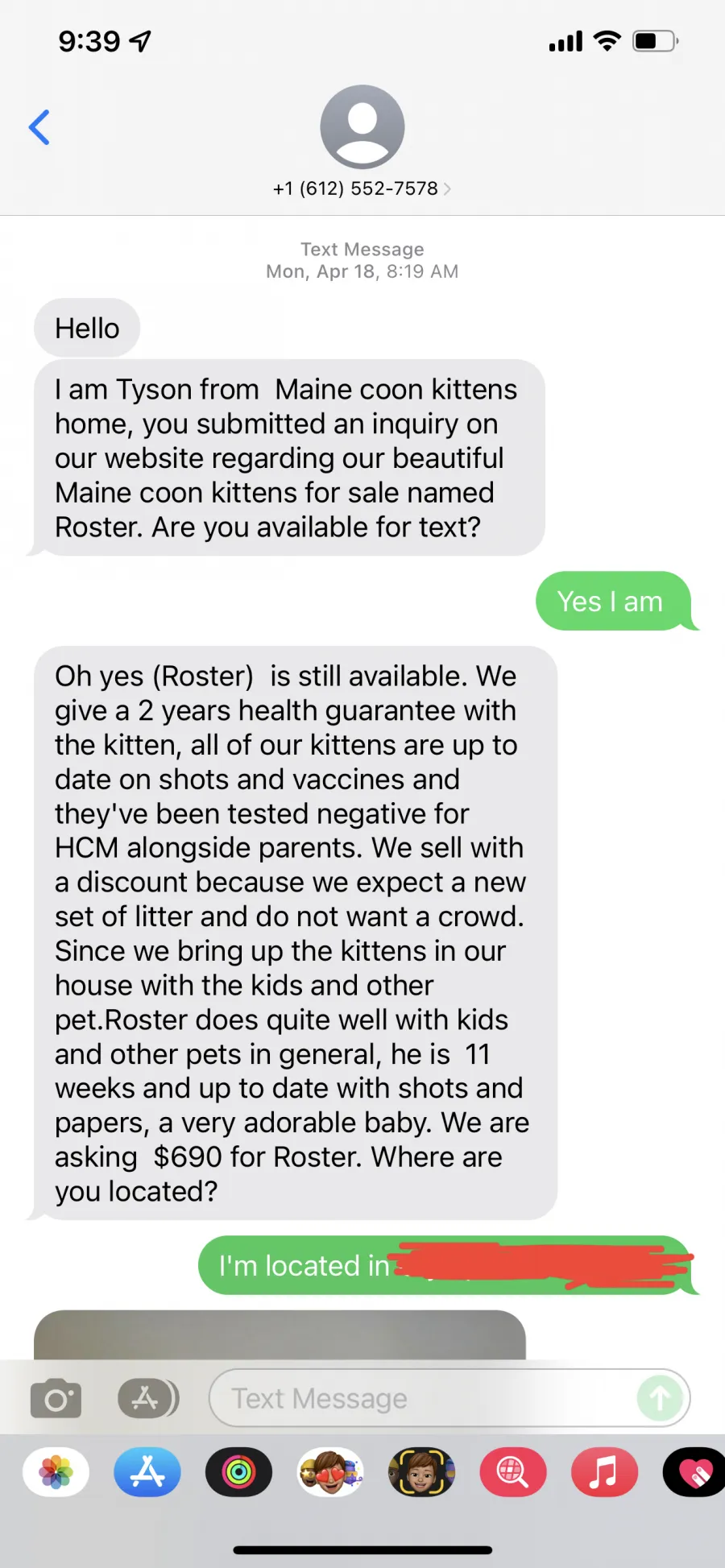Open the Music app in the app strip
Image resolution: width=725 pixels, height=1568 pixels.
tap(604, 1472)
